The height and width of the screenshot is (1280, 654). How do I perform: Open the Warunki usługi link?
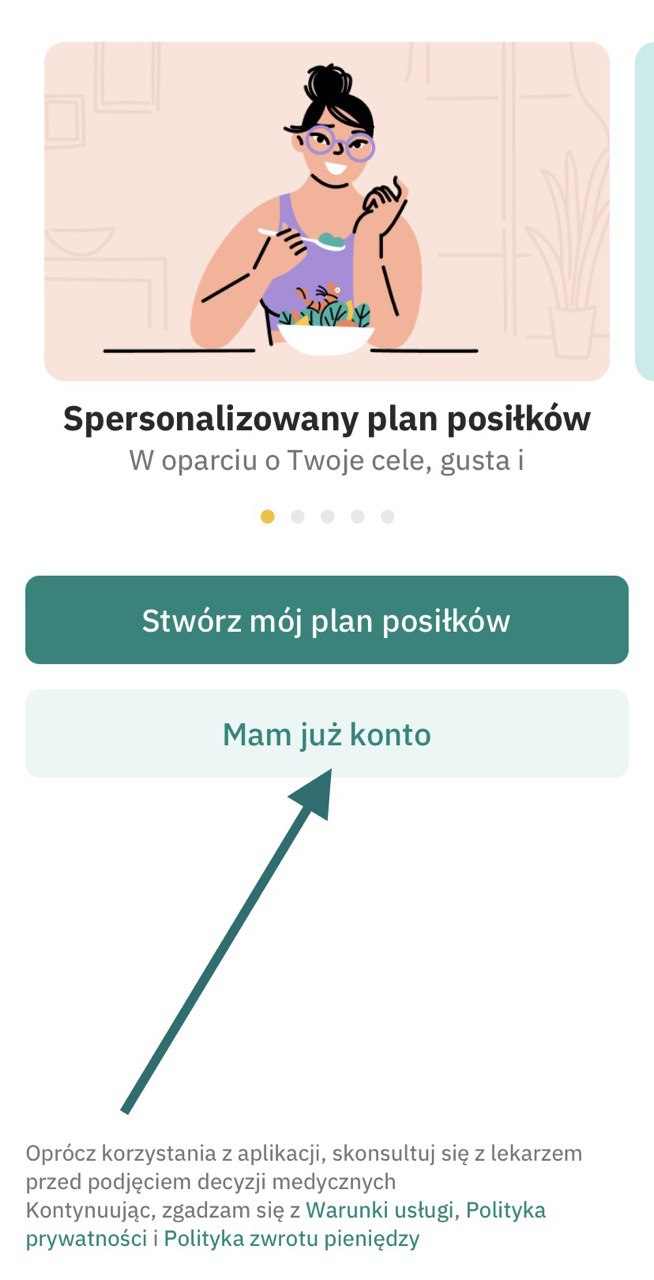(380, 1210)
